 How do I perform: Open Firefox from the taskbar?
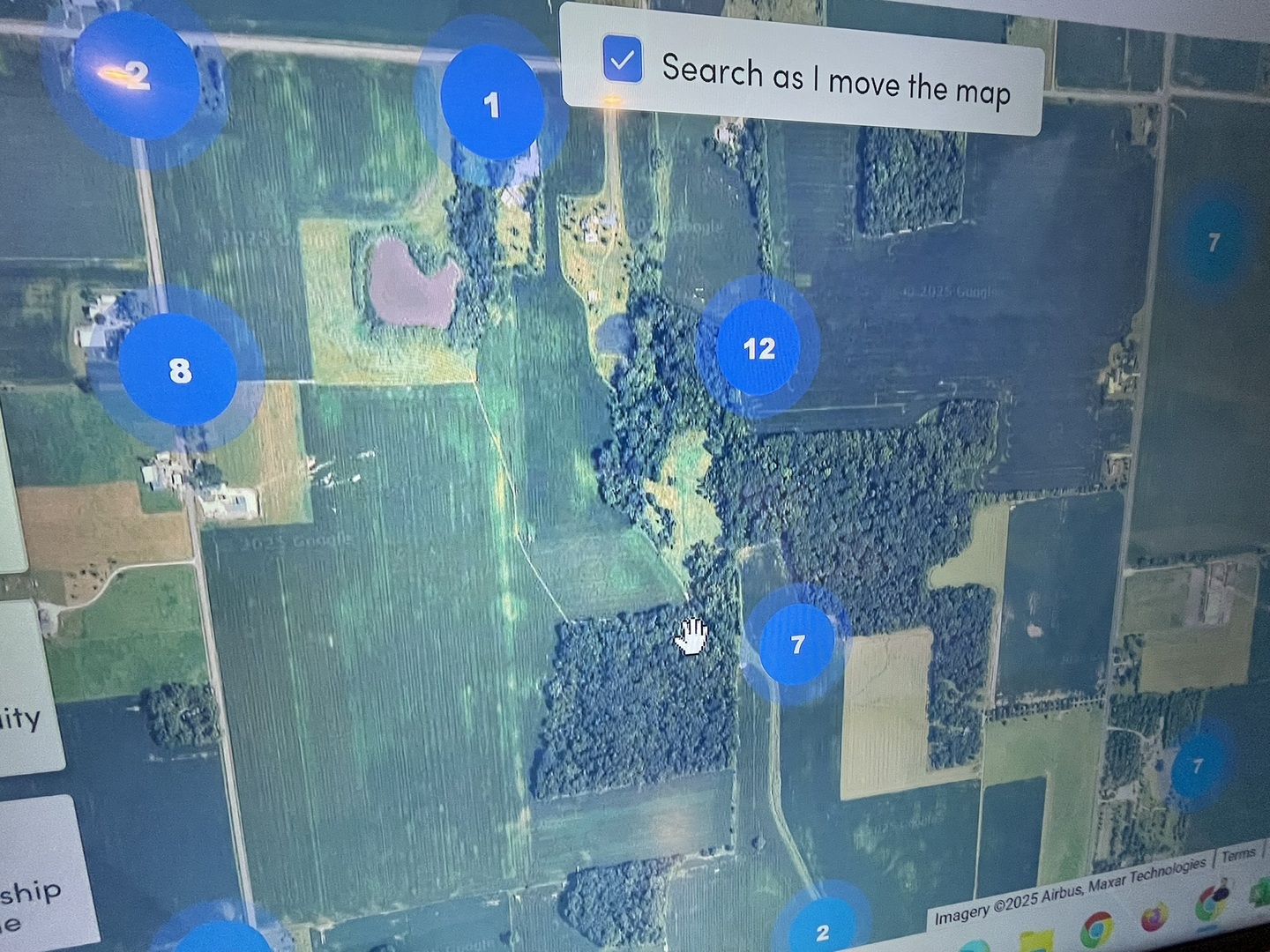click(1154, 918)
